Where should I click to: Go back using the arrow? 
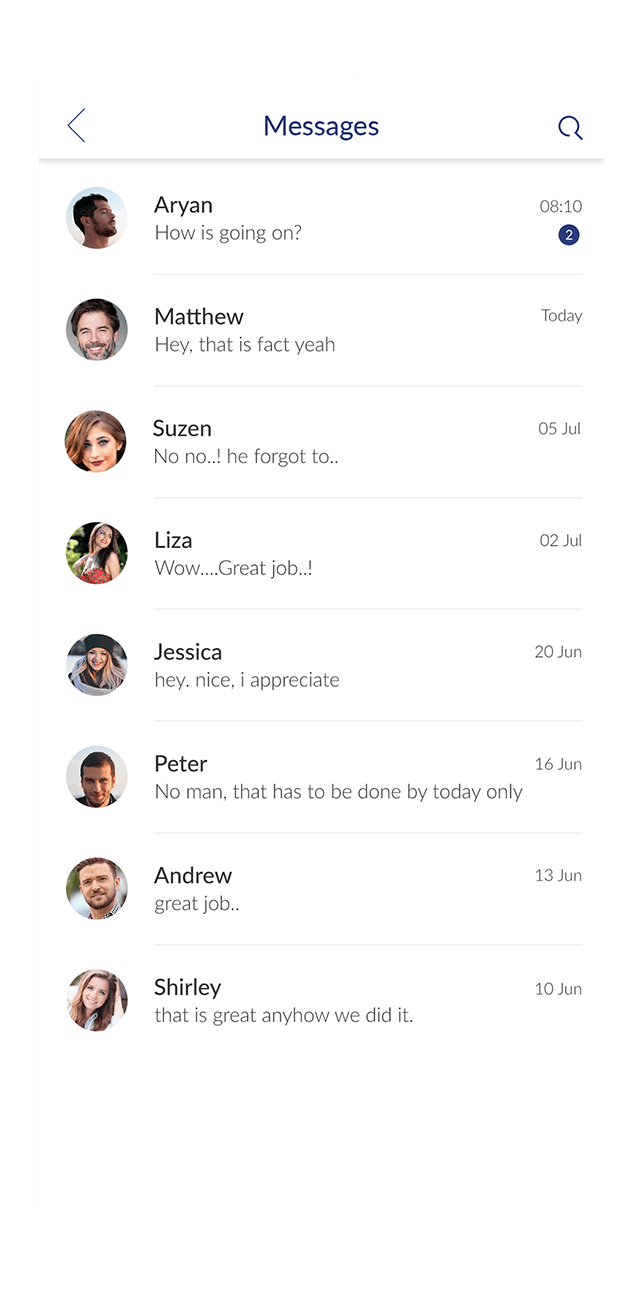point(76,126)
